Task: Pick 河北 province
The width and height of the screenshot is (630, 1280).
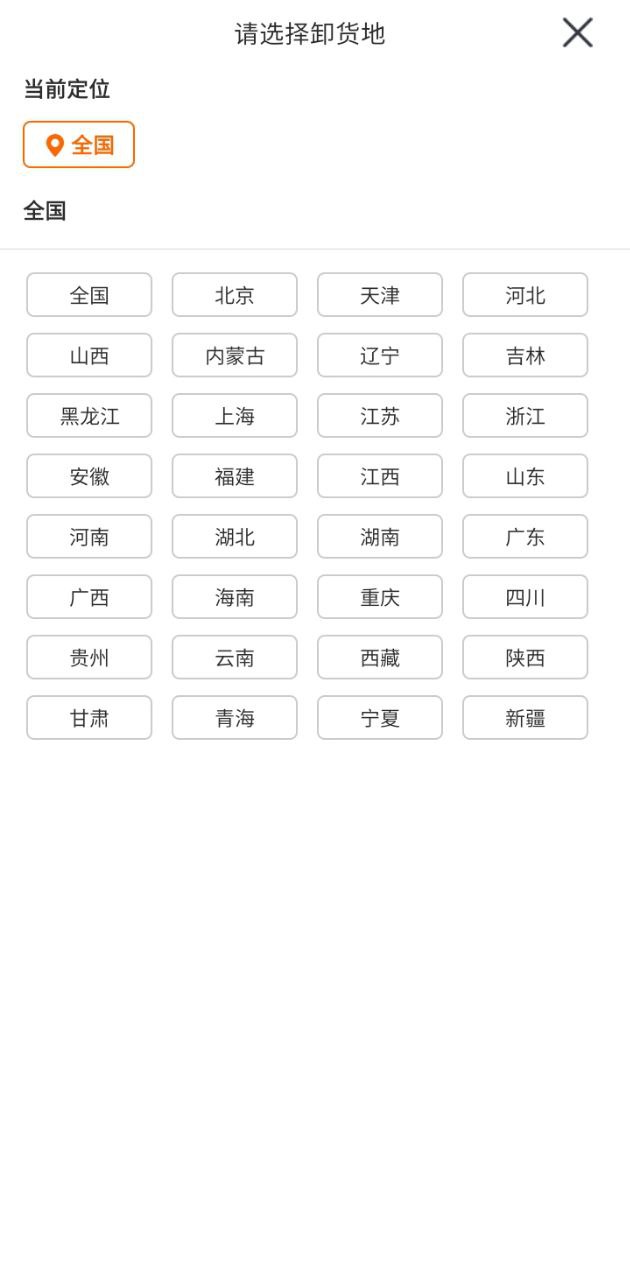Action: [x=525, y=295]
